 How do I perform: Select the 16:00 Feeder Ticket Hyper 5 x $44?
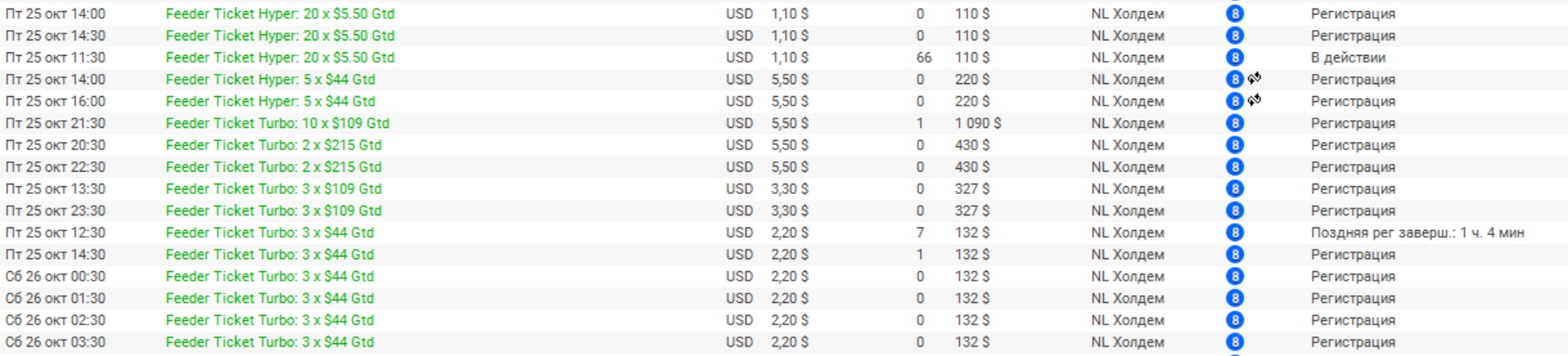270,101
